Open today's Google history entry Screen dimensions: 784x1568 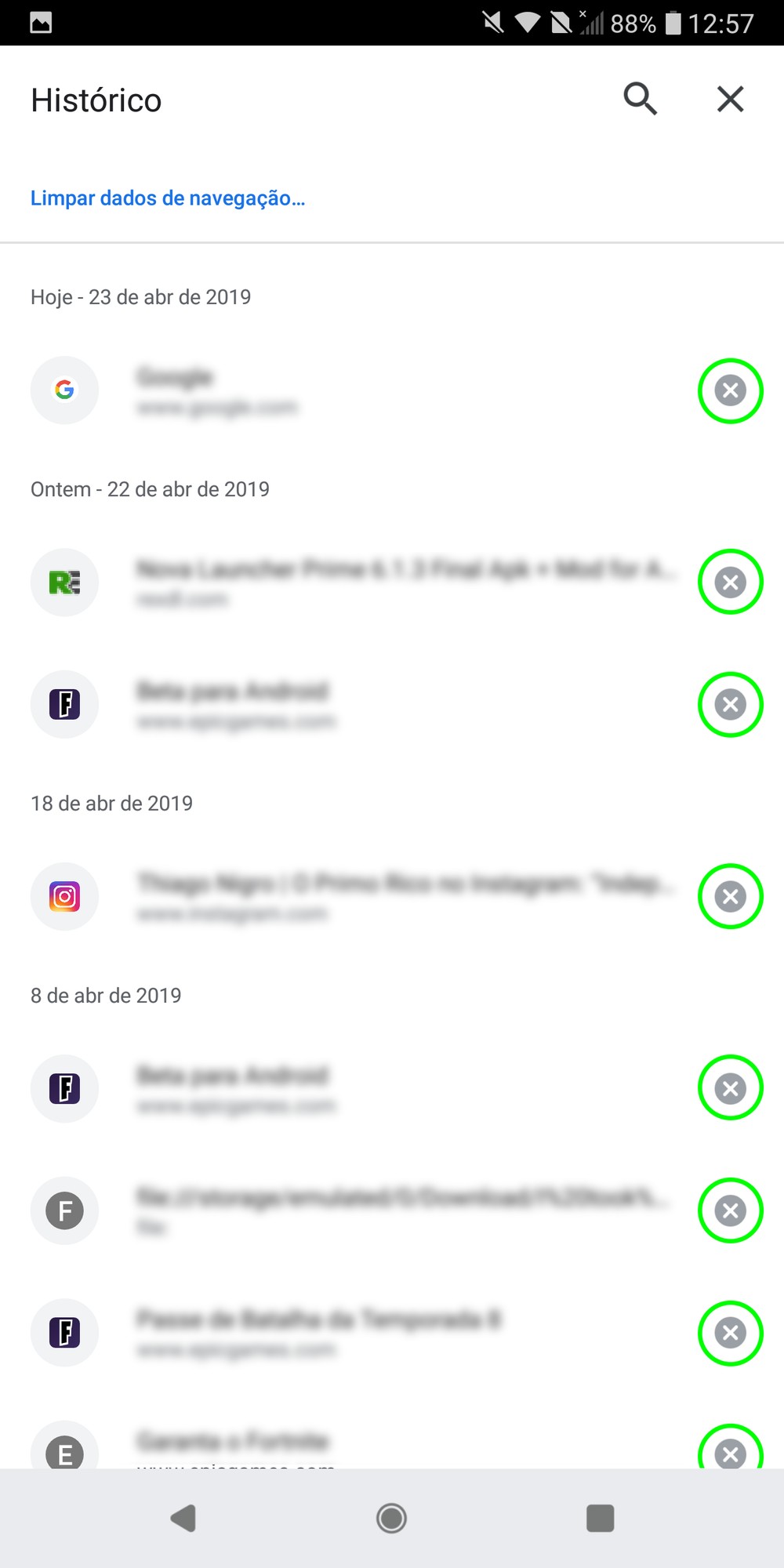click(x=353, y=390)
